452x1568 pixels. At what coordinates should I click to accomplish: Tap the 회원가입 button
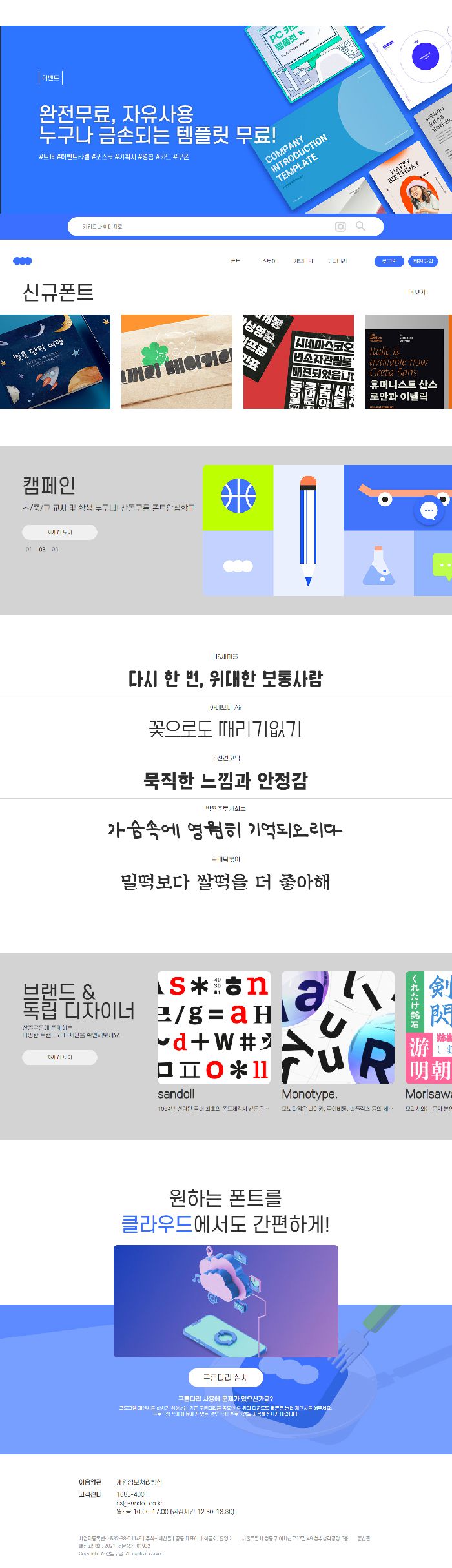[423, 261]
